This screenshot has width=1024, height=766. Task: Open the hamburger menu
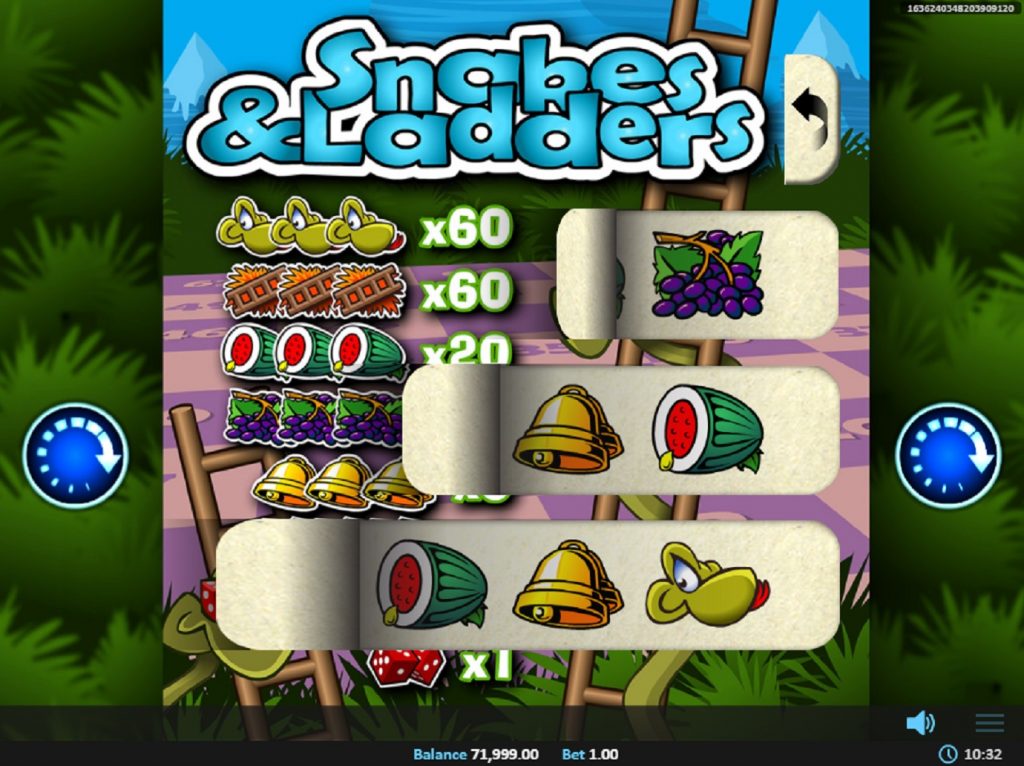coord(989,723)
